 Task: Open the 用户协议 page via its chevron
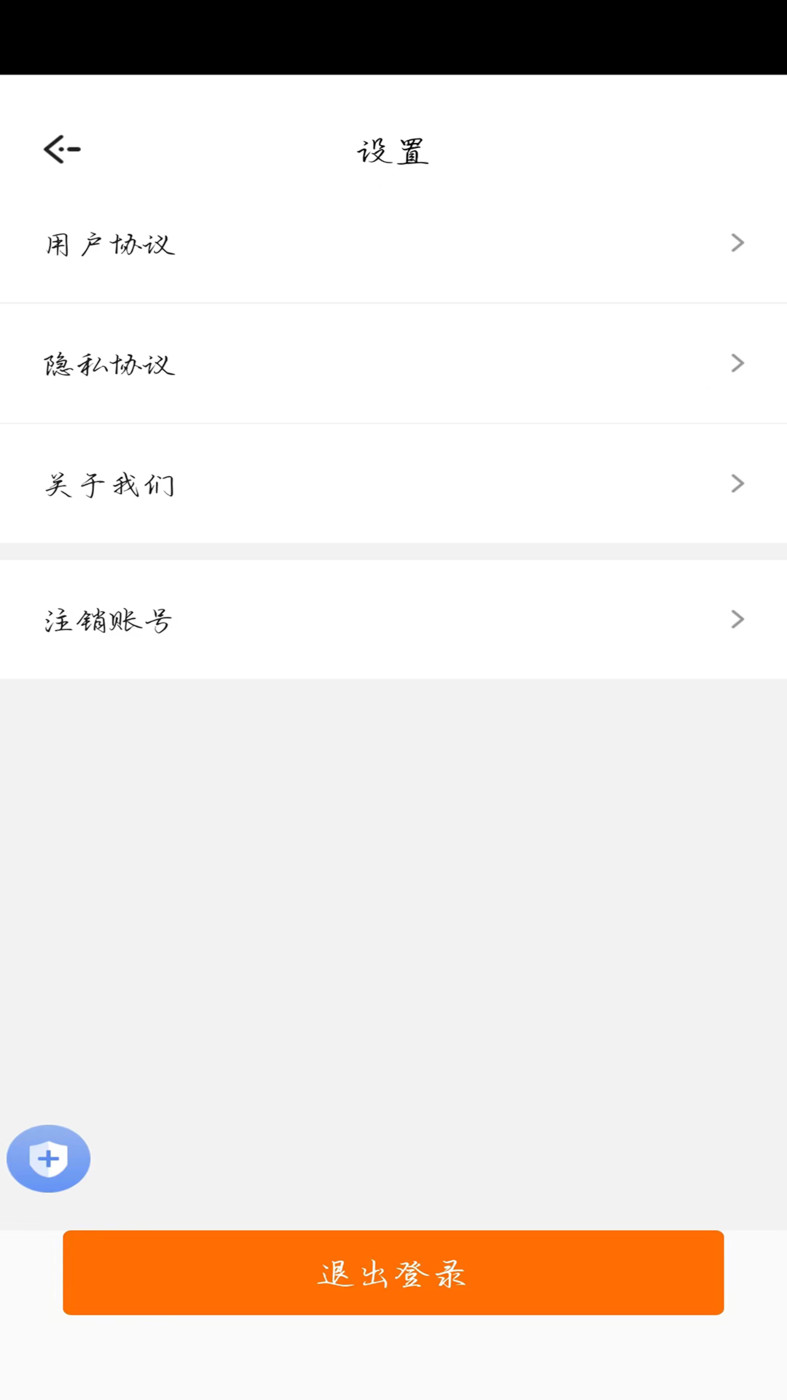coord(737,242)
